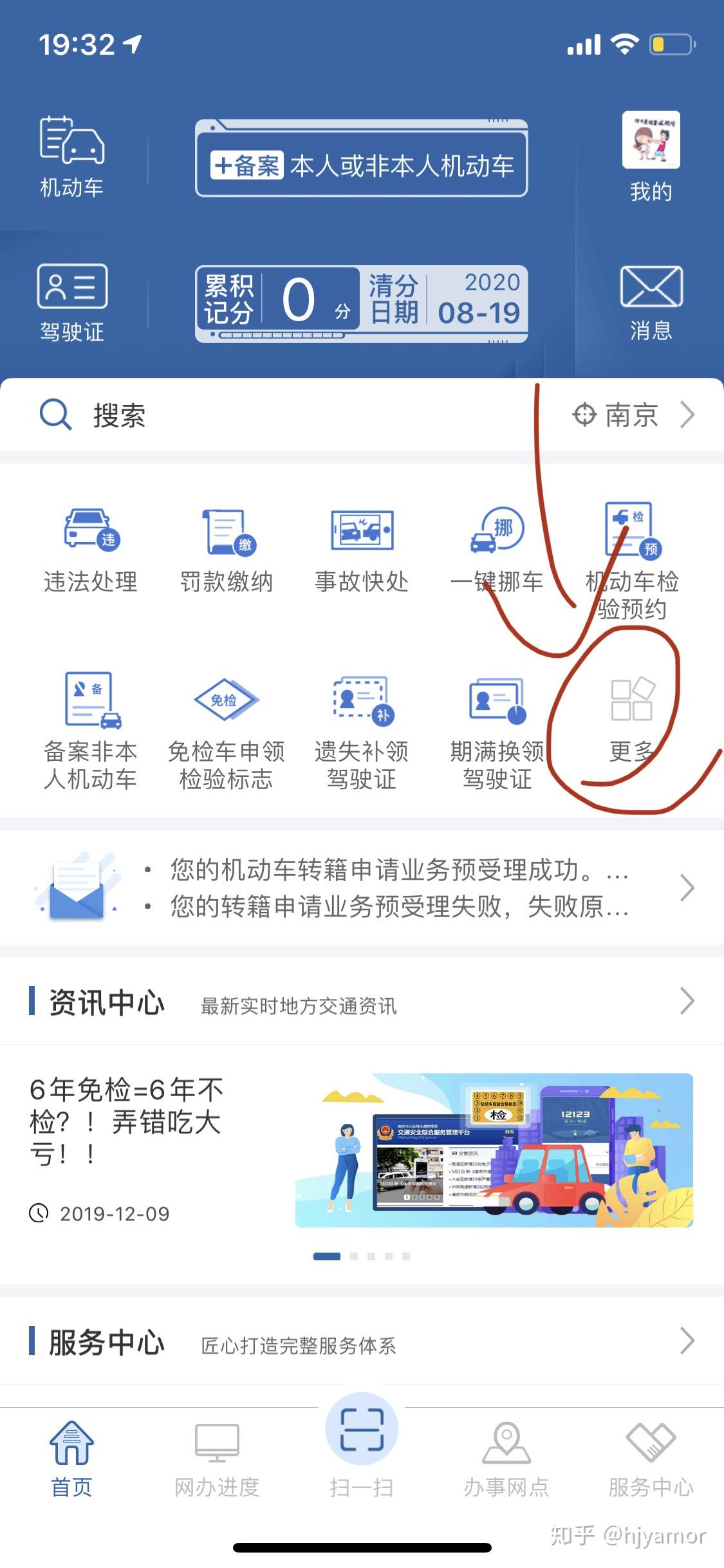Open 消息 messages inbox
Screen dimensions: 724x1568
click(651, 303)
